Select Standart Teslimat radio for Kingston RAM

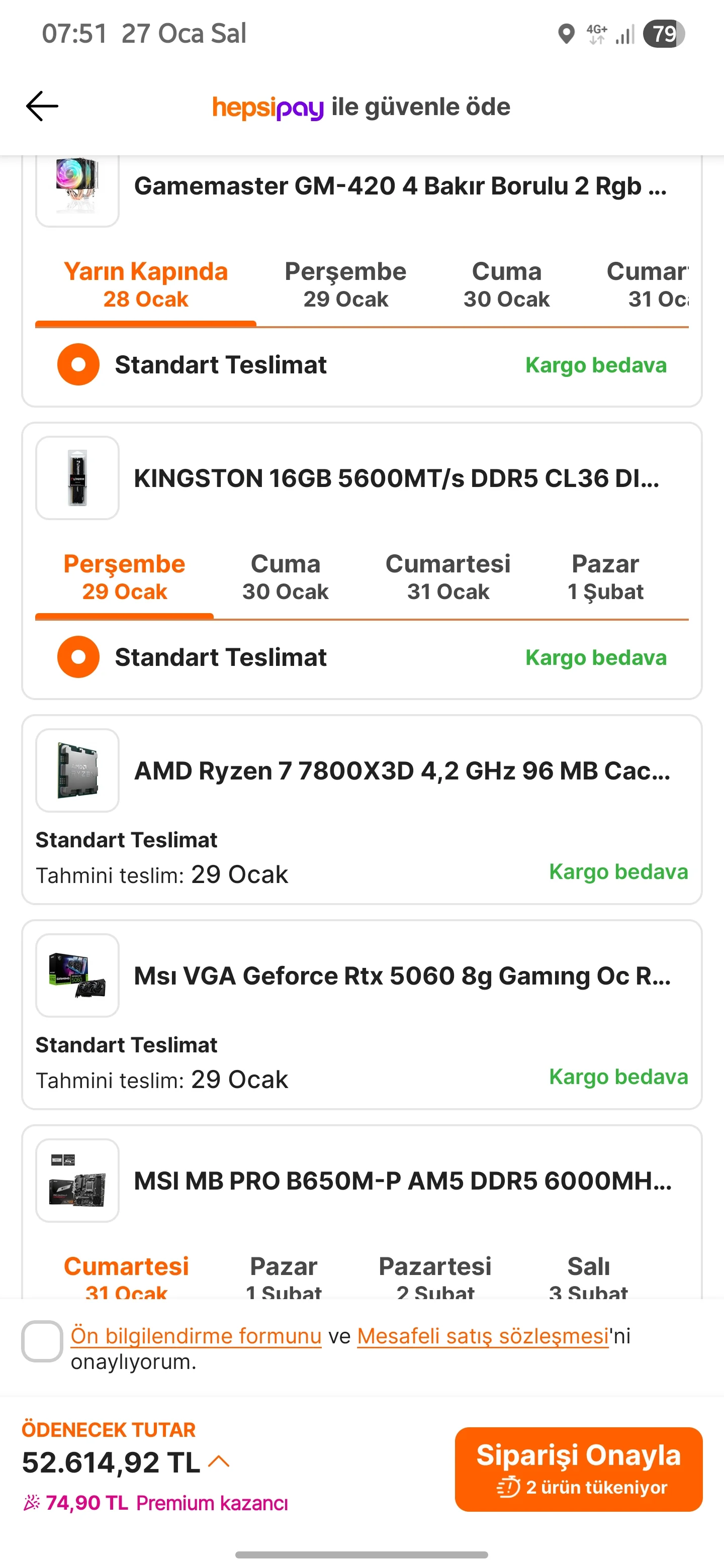point(78,657)
